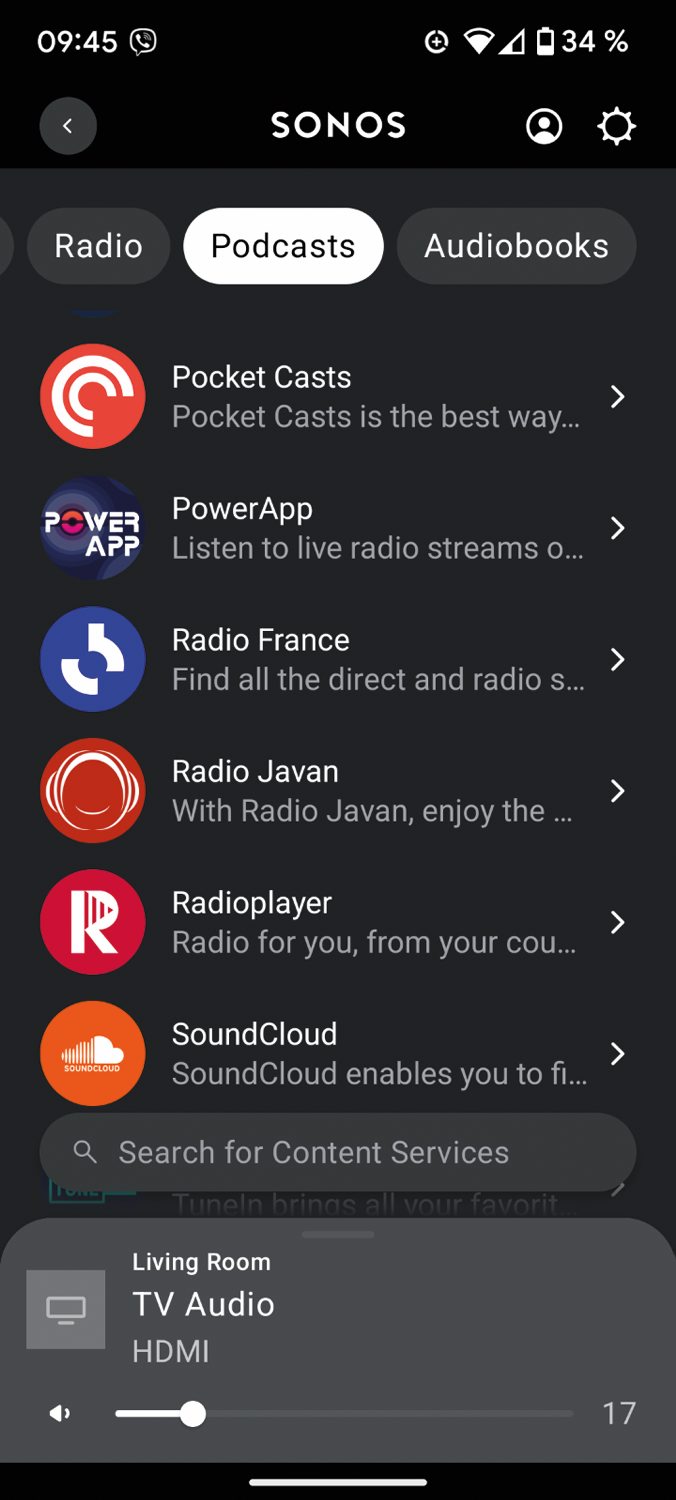Mute the Living Room speaker volume
676x1500 pixels.
coord(60,1413)
